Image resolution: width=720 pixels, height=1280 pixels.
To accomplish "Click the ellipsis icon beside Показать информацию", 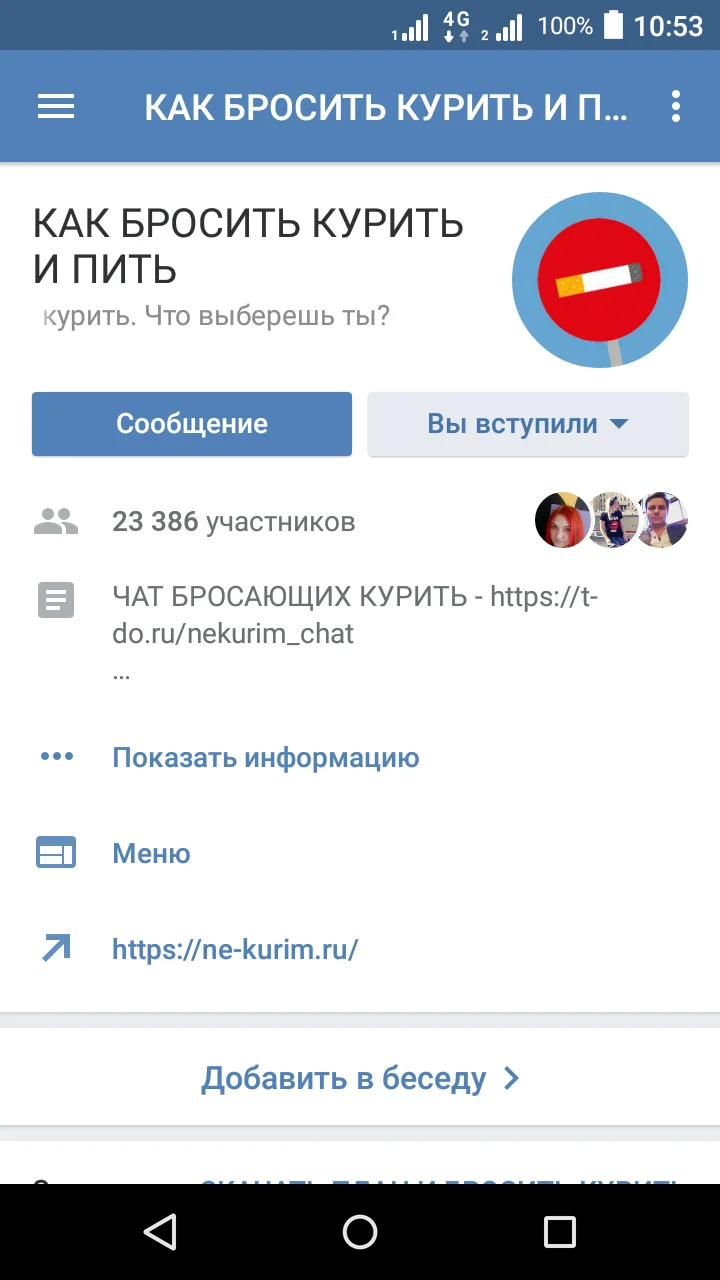I will click(56, 756).
